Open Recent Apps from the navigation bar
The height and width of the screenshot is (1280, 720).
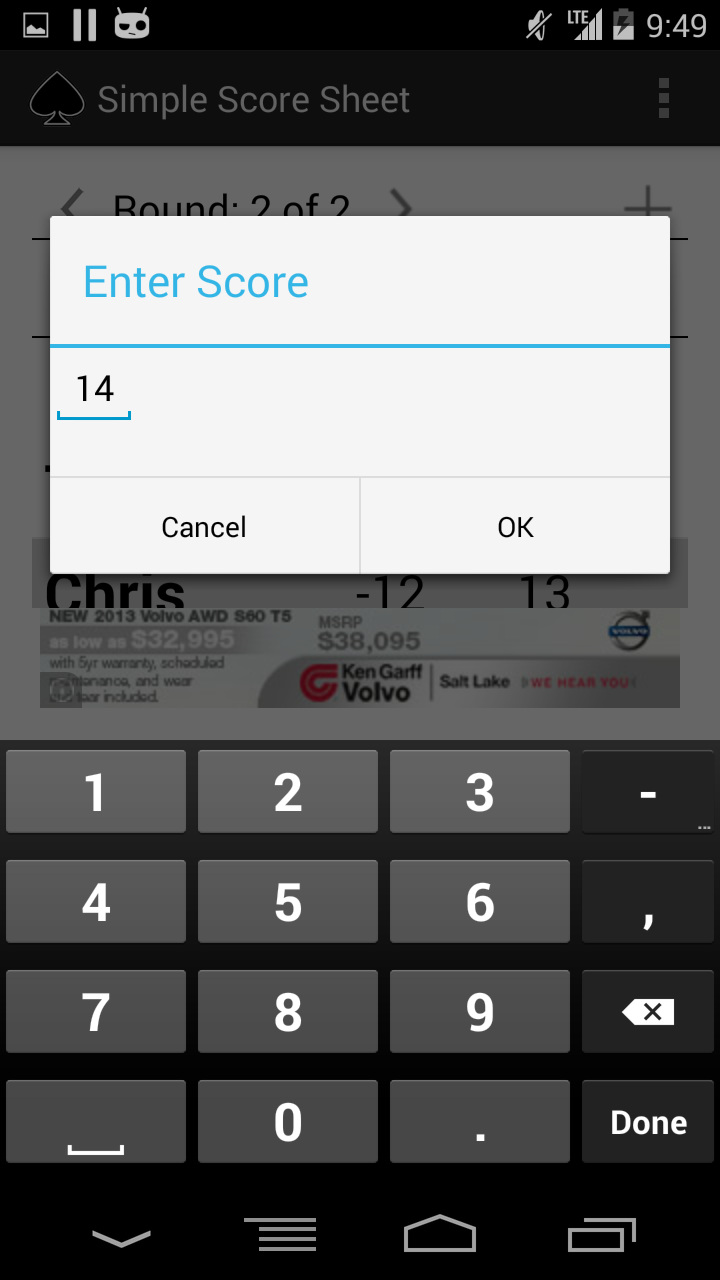point(601,1235)
